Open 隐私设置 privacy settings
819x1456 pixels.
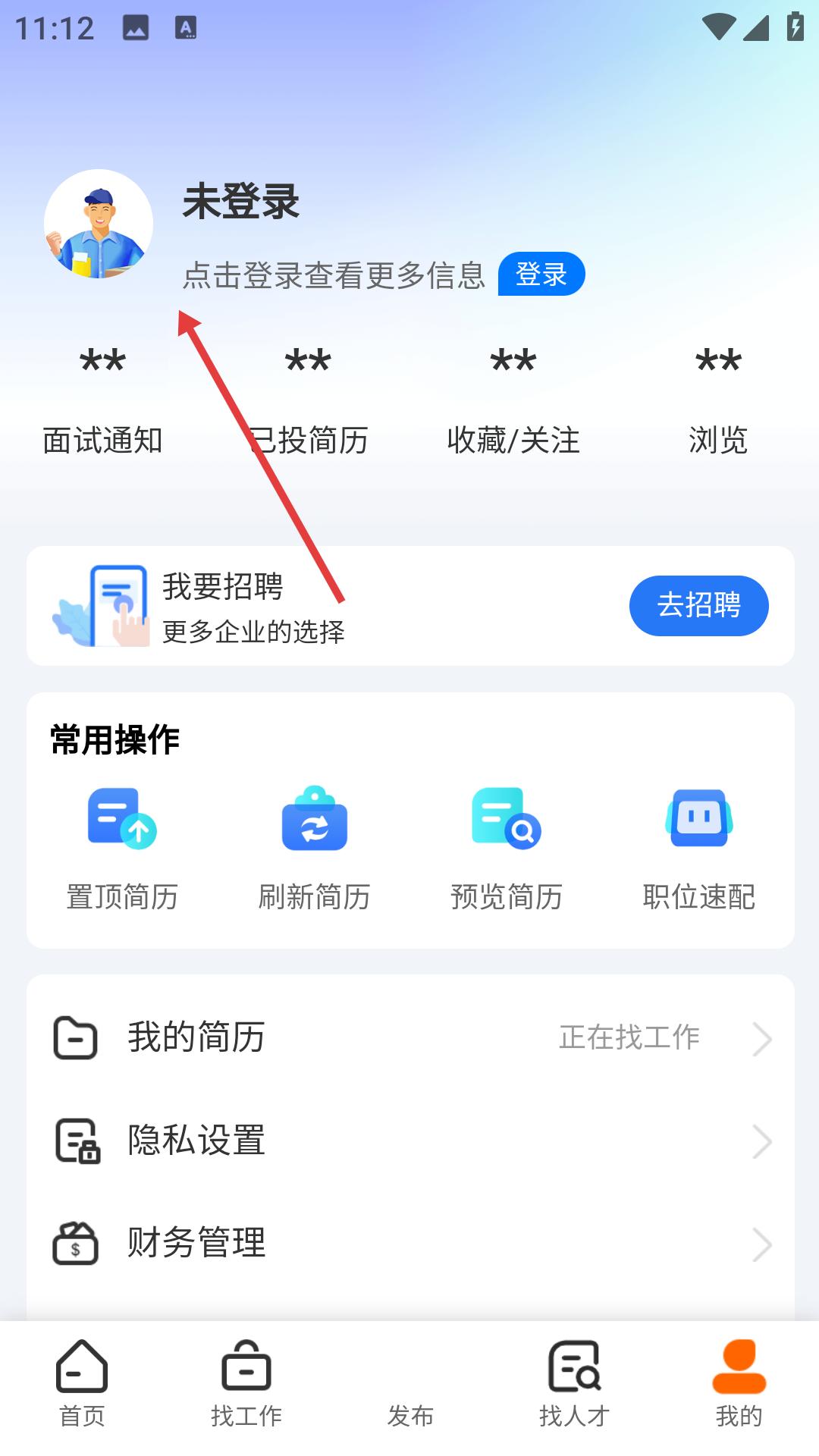click(x=410, y=1141)
